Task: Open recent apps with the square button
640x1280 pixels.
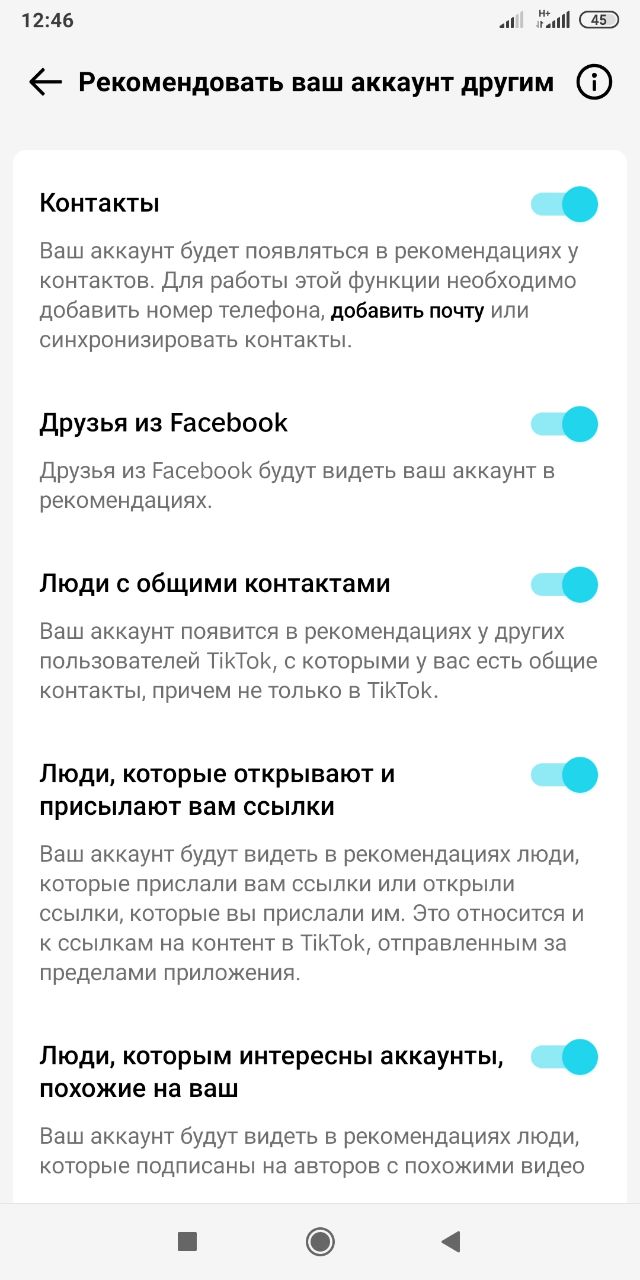Action: coord(187,1242)
